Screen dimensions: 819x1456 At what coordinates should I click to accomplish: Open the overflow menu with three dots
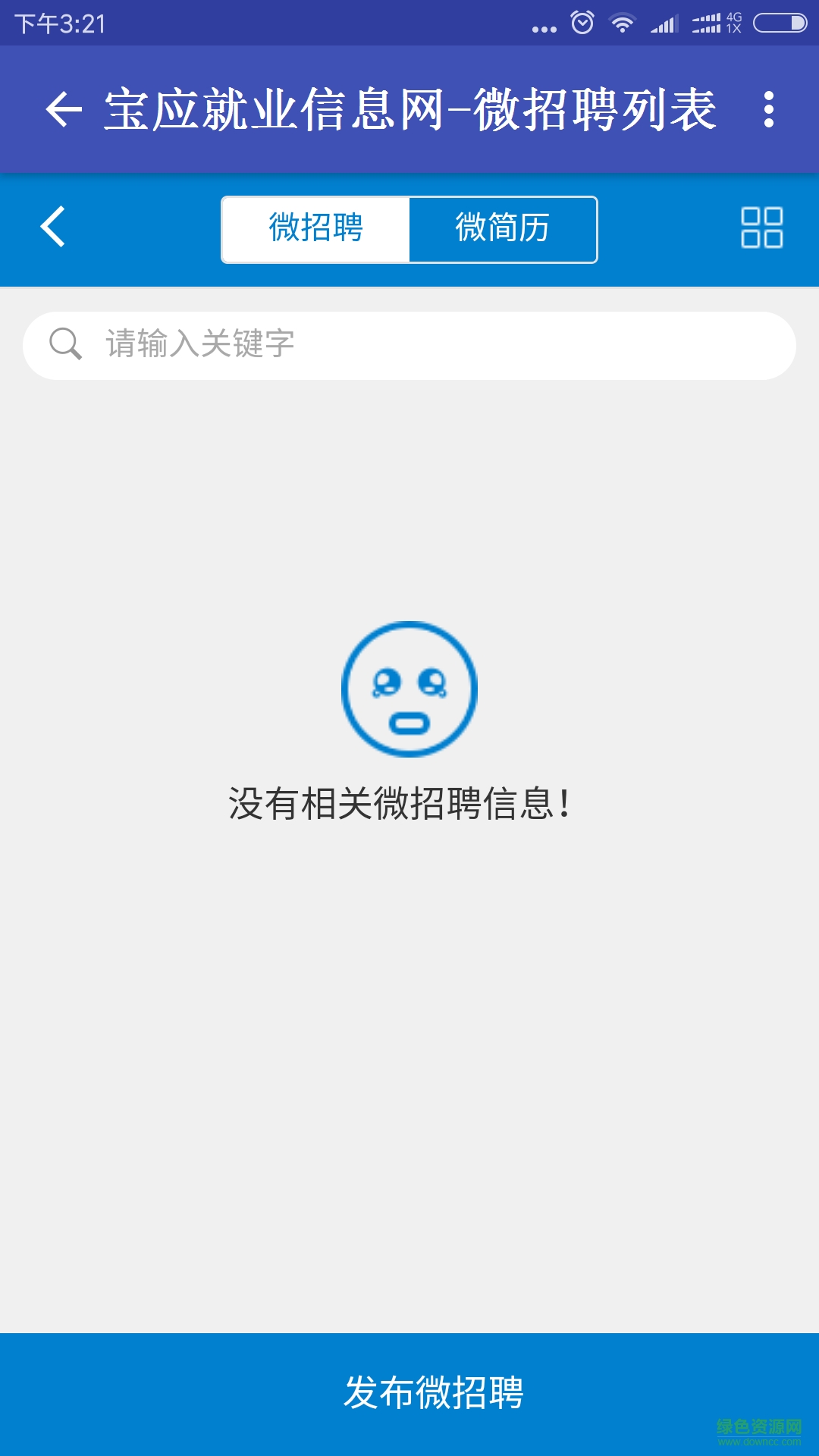pos(770,110)
